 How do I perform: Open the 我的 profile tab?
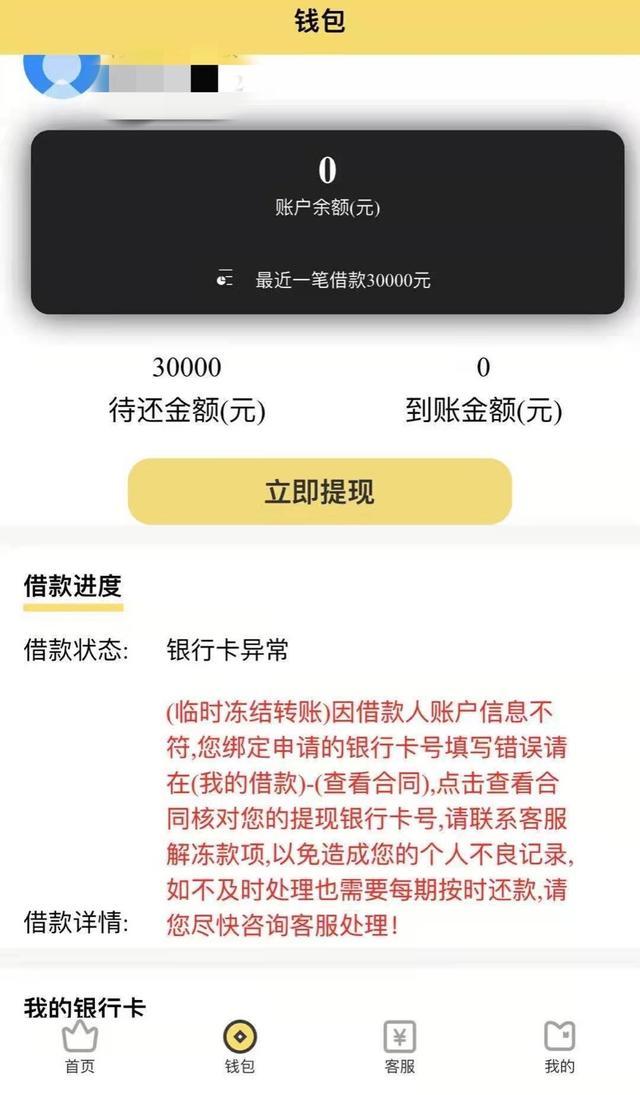pos(559,1046)
